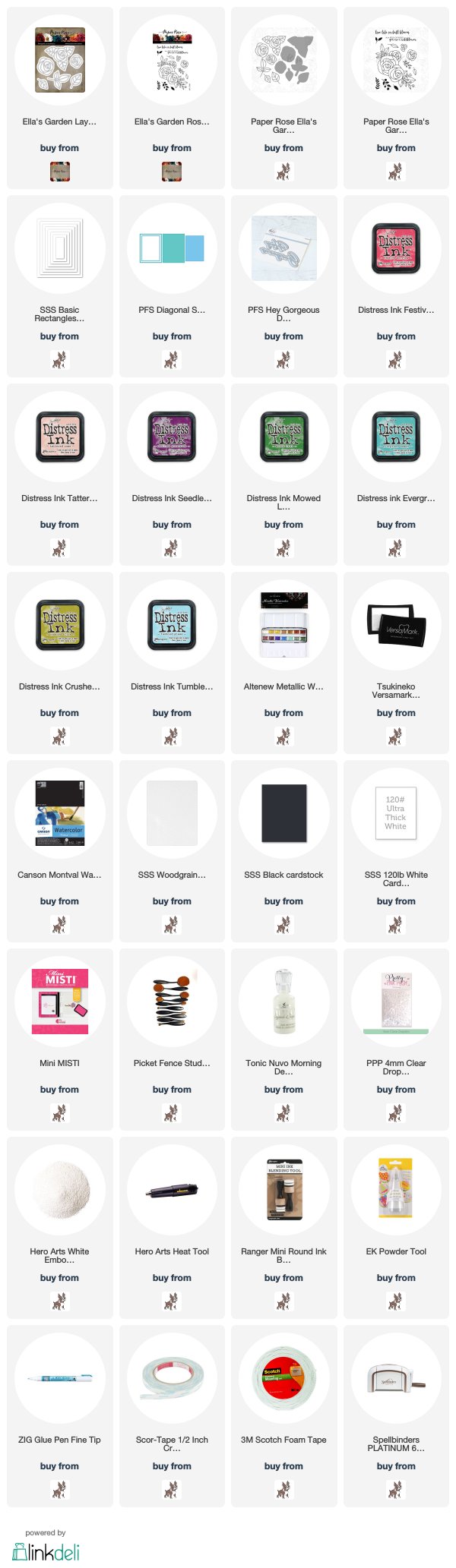456x1568 pixels.
Task: Visit the linkdeli logo link
Action: click(46, 1552)
